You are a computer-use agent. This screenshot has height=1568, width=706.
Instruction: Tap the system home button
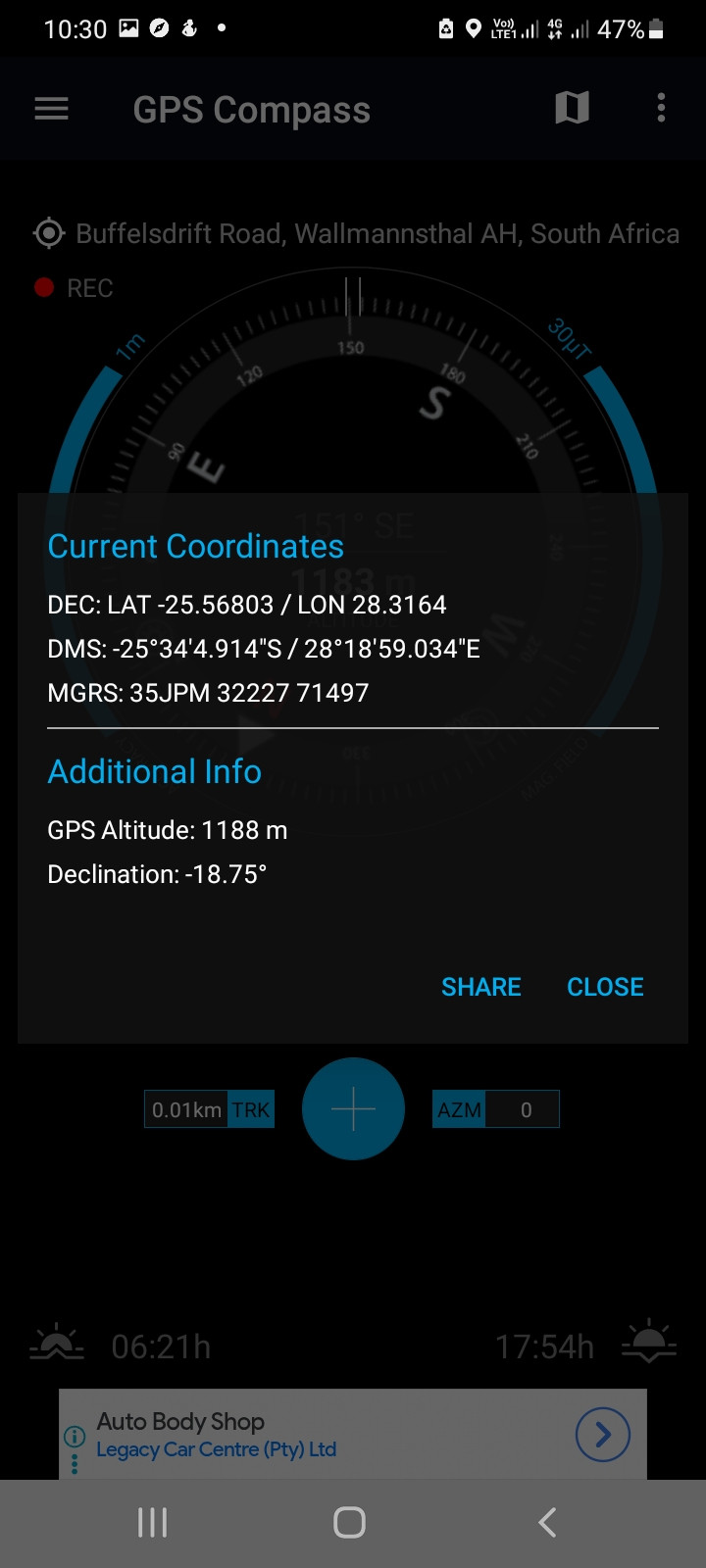(x=350, y=1522)
